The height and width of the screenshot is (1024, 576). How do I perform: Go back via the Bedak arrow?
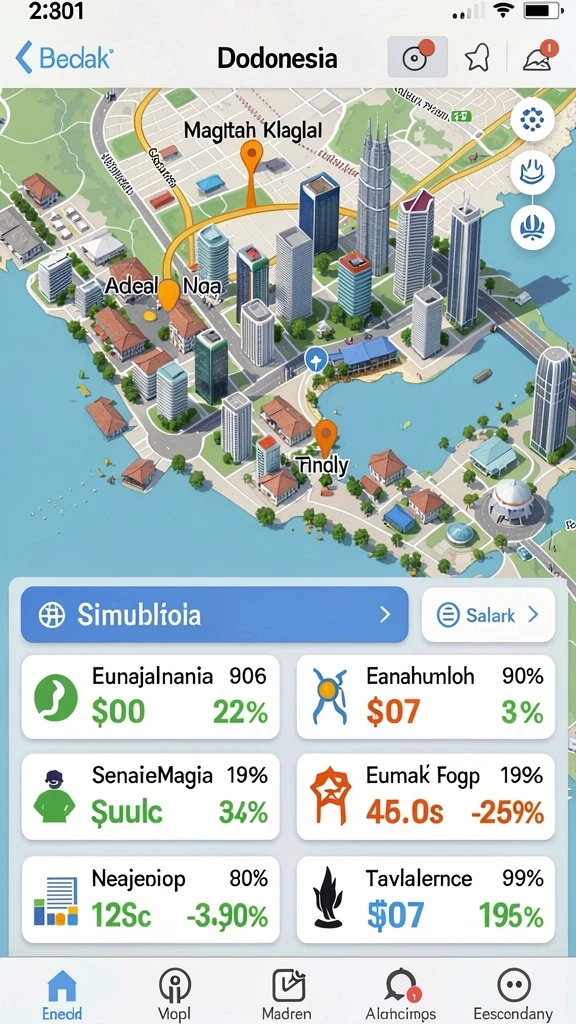[63, 57]
